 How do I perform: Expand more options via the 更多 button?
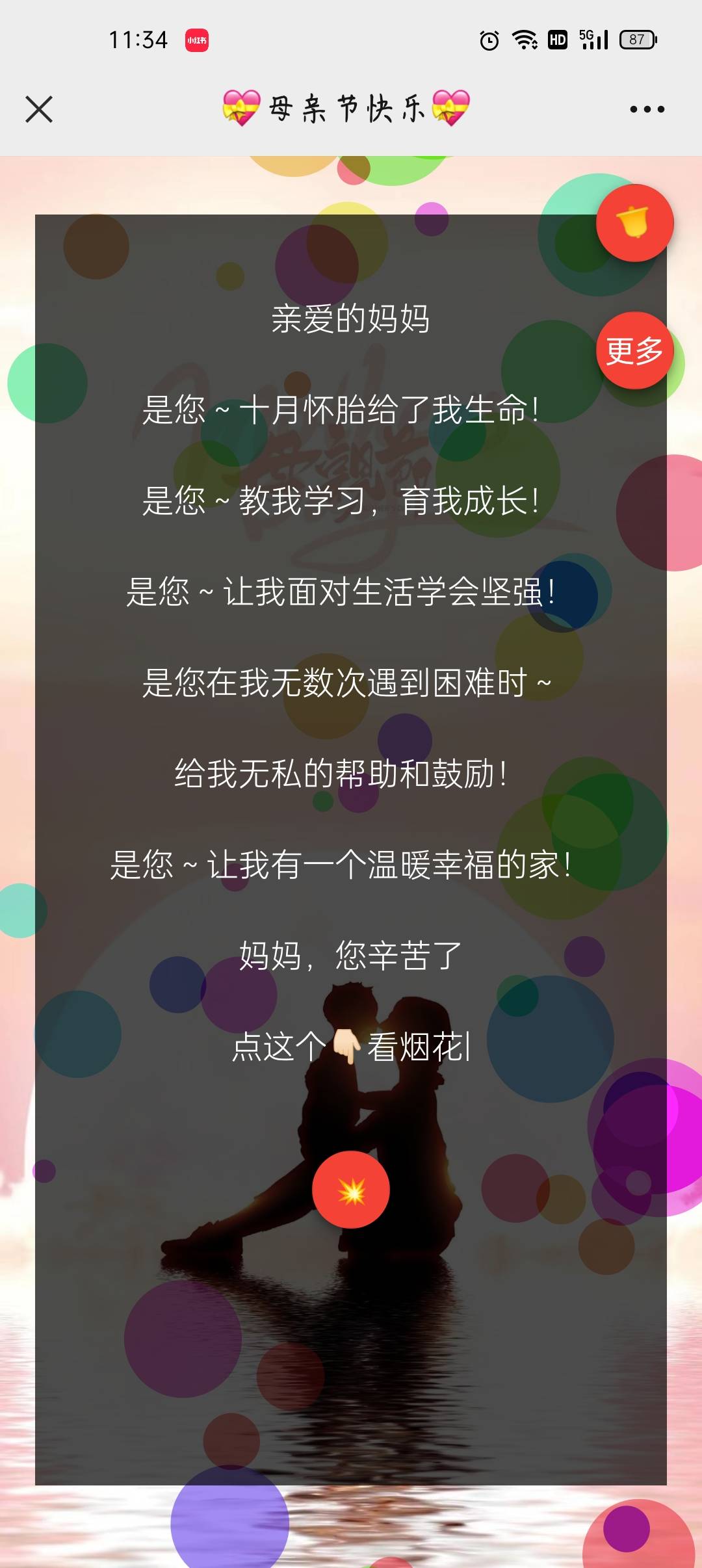635,351
